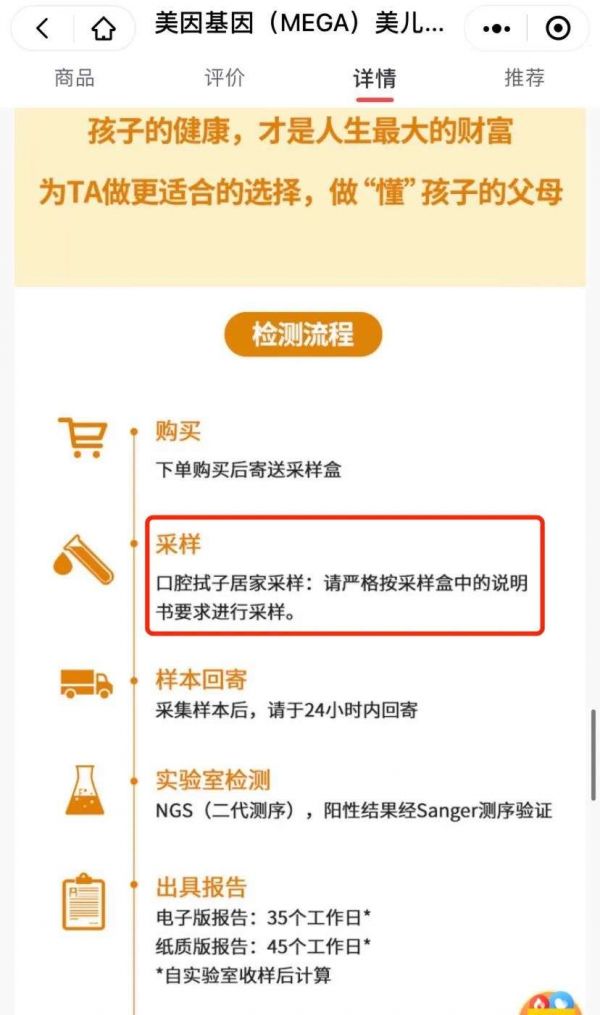Switch to the 商品 tab
The image size is (600, 1015).
75,78
